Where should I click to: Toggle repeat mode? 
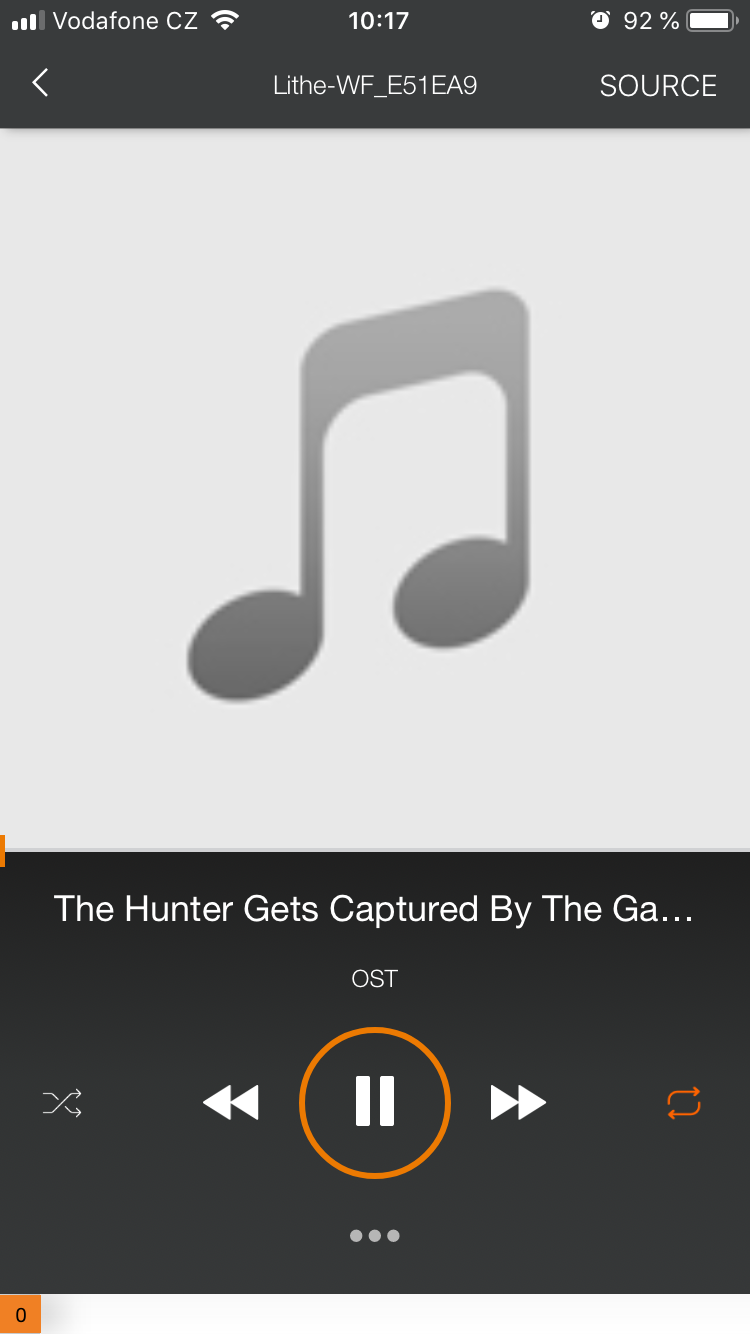pyautogui.click(x=684, y=1103)
